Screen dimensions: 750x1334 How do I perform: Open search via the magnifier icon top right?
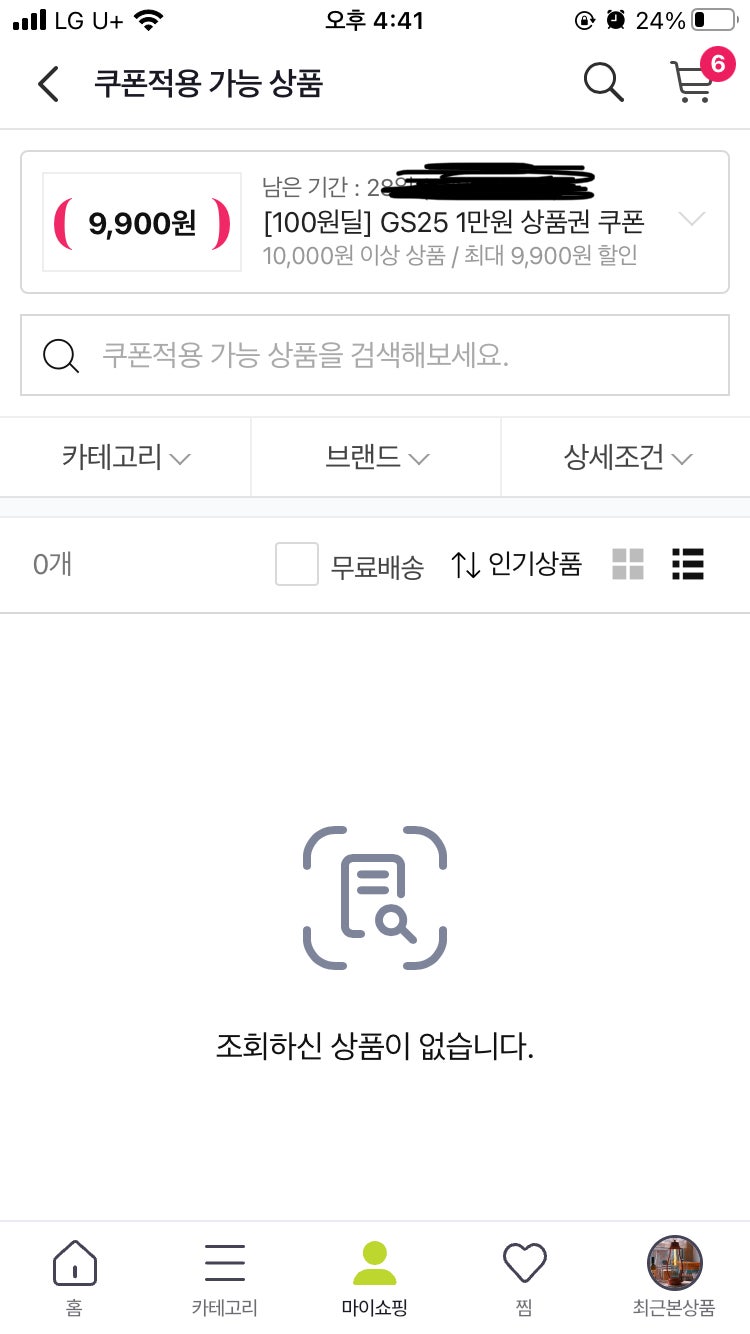603,84
